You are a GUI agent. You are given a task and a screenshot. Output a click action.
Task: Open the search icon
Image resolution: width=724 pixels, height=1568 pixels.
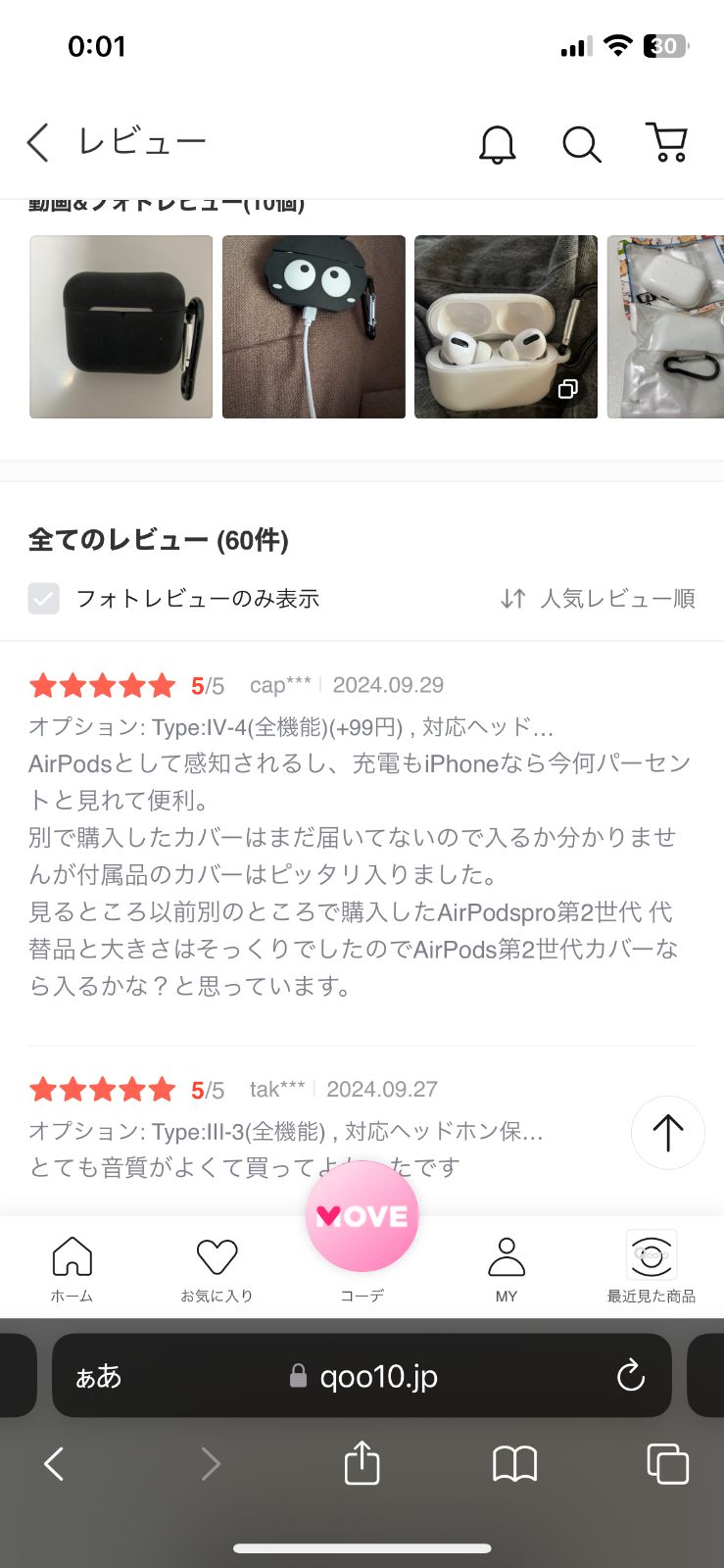point(581,144)
